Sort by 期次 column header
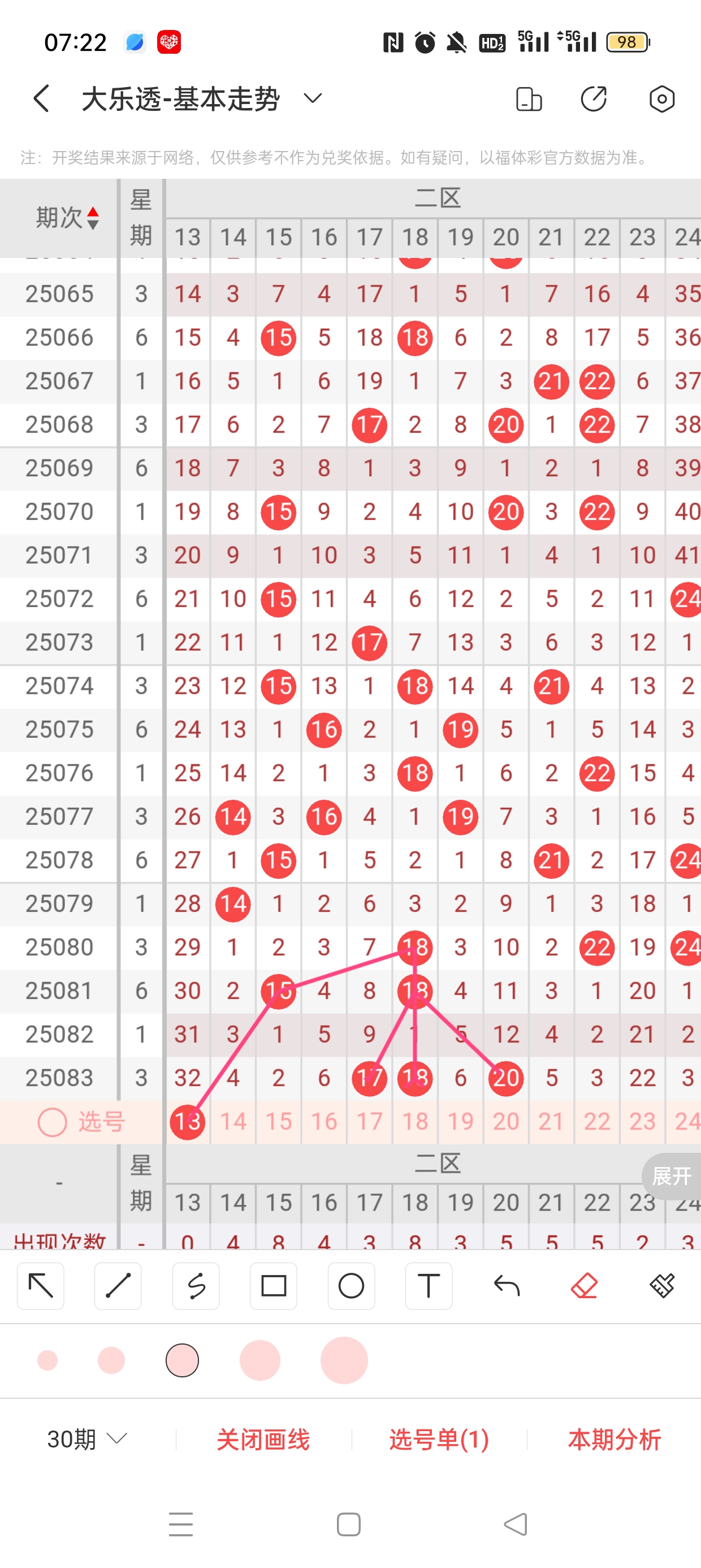This screenshot has height=1568, width=701. 66,217
